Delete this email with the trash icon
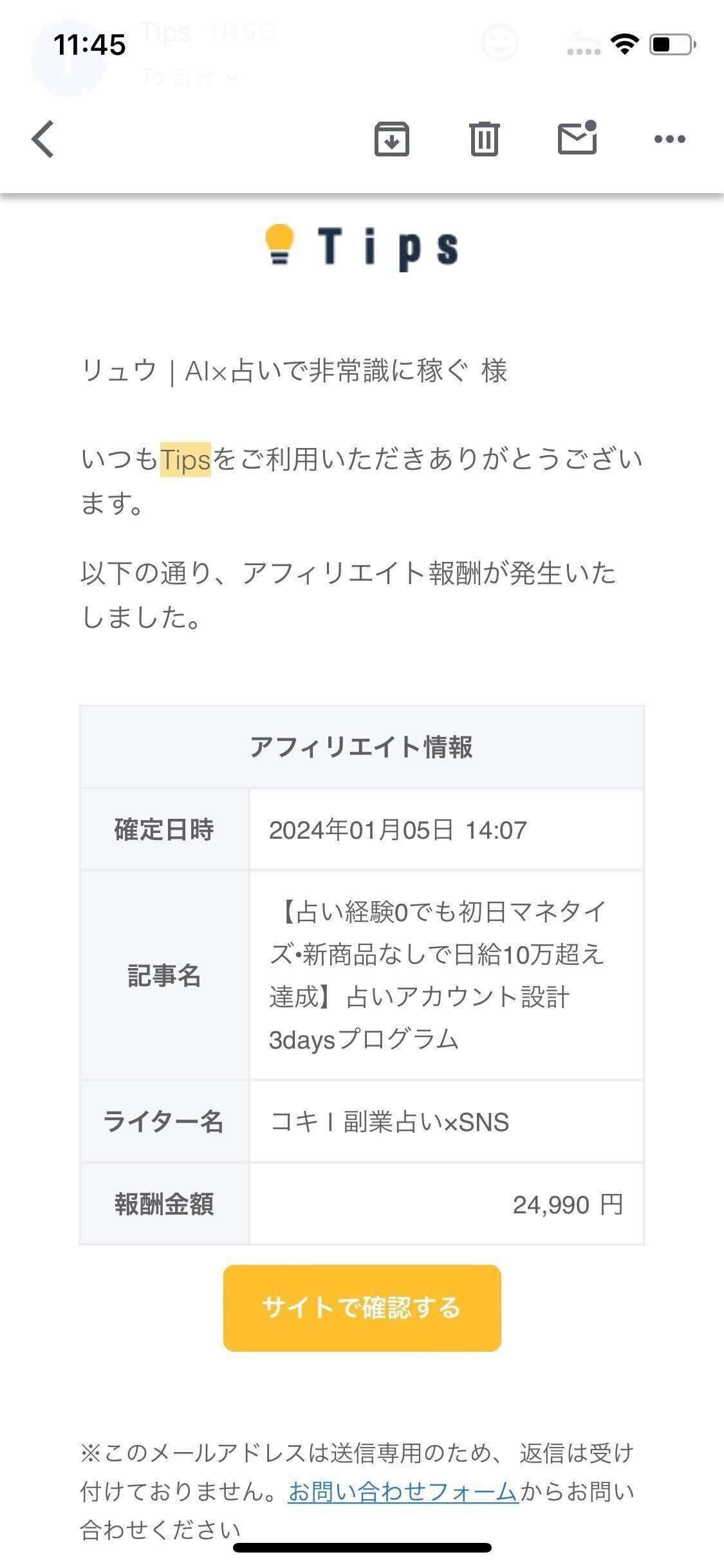 tap(484, 139)
